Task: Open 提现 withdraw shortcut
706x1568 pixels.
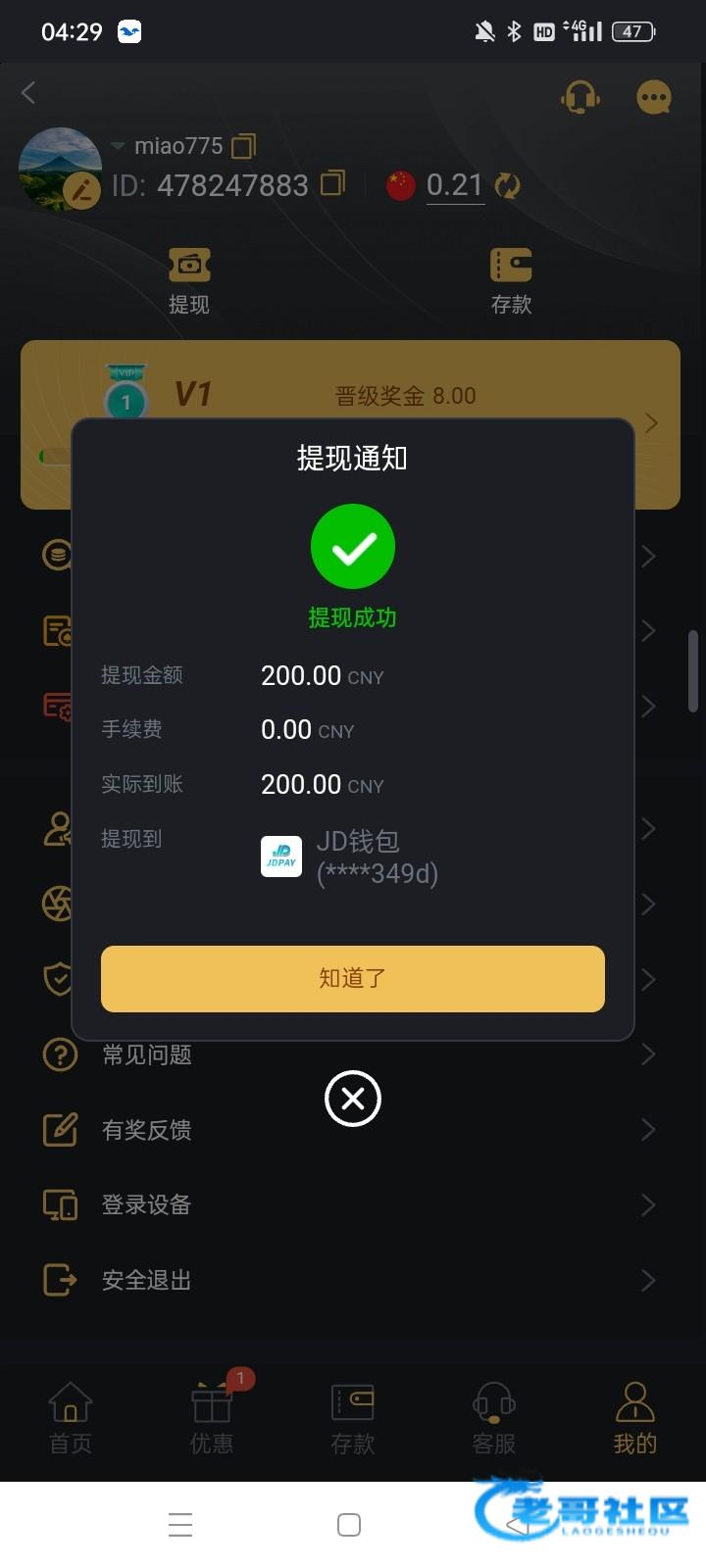Action: 189,279
